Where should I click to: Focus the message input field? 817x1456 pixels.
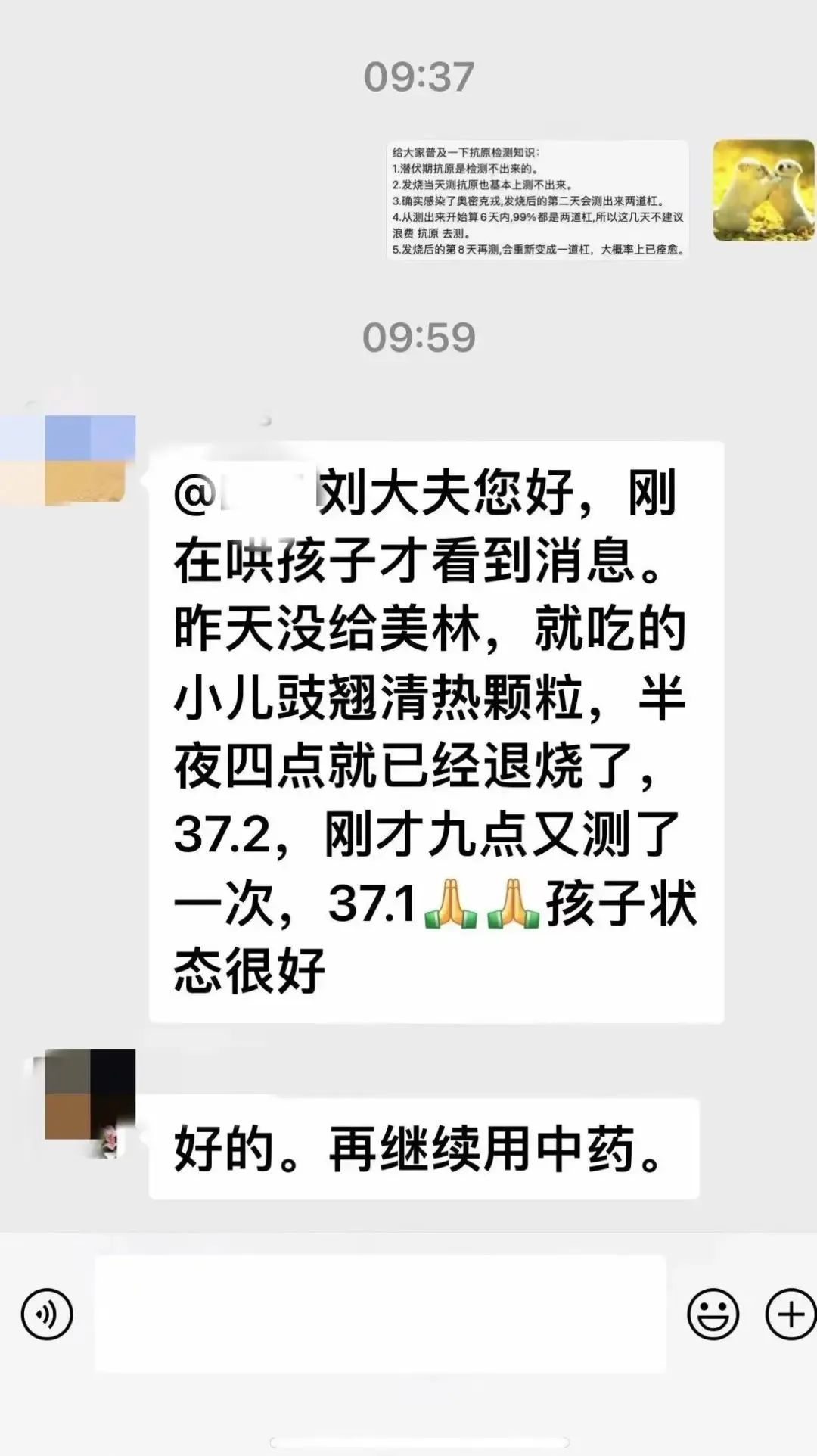(x=380, y=1313)
